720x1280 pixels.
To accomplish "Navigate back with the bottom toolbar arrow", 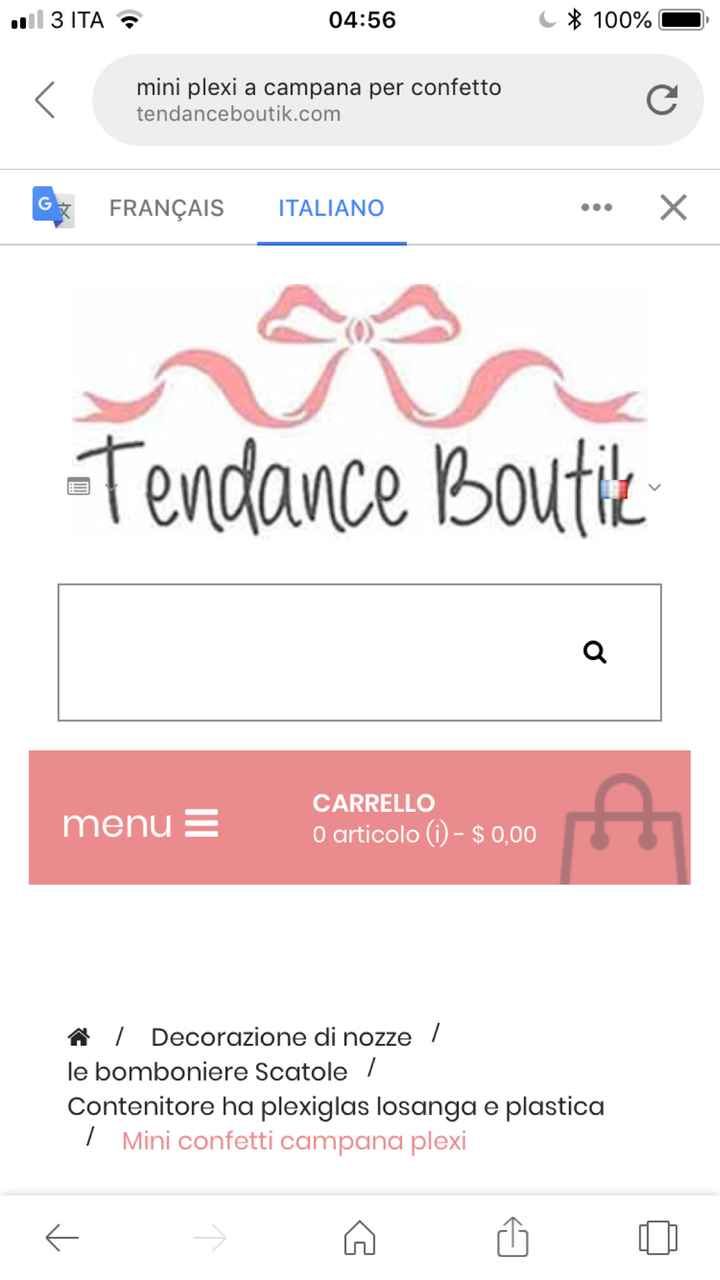I will pos(62,1238).
